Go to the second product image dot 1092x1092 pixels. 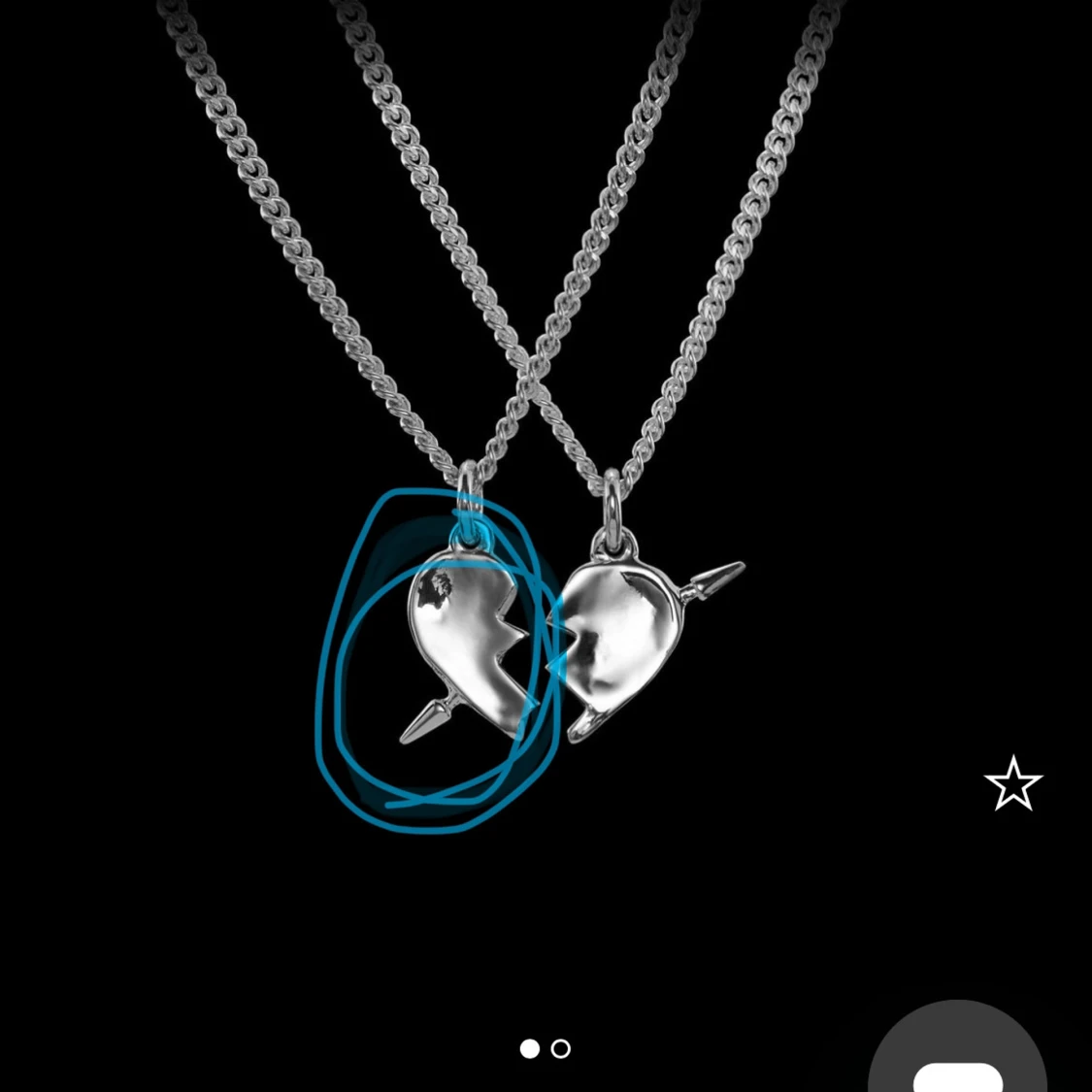pyautogui.click(x=560, y=1048)
